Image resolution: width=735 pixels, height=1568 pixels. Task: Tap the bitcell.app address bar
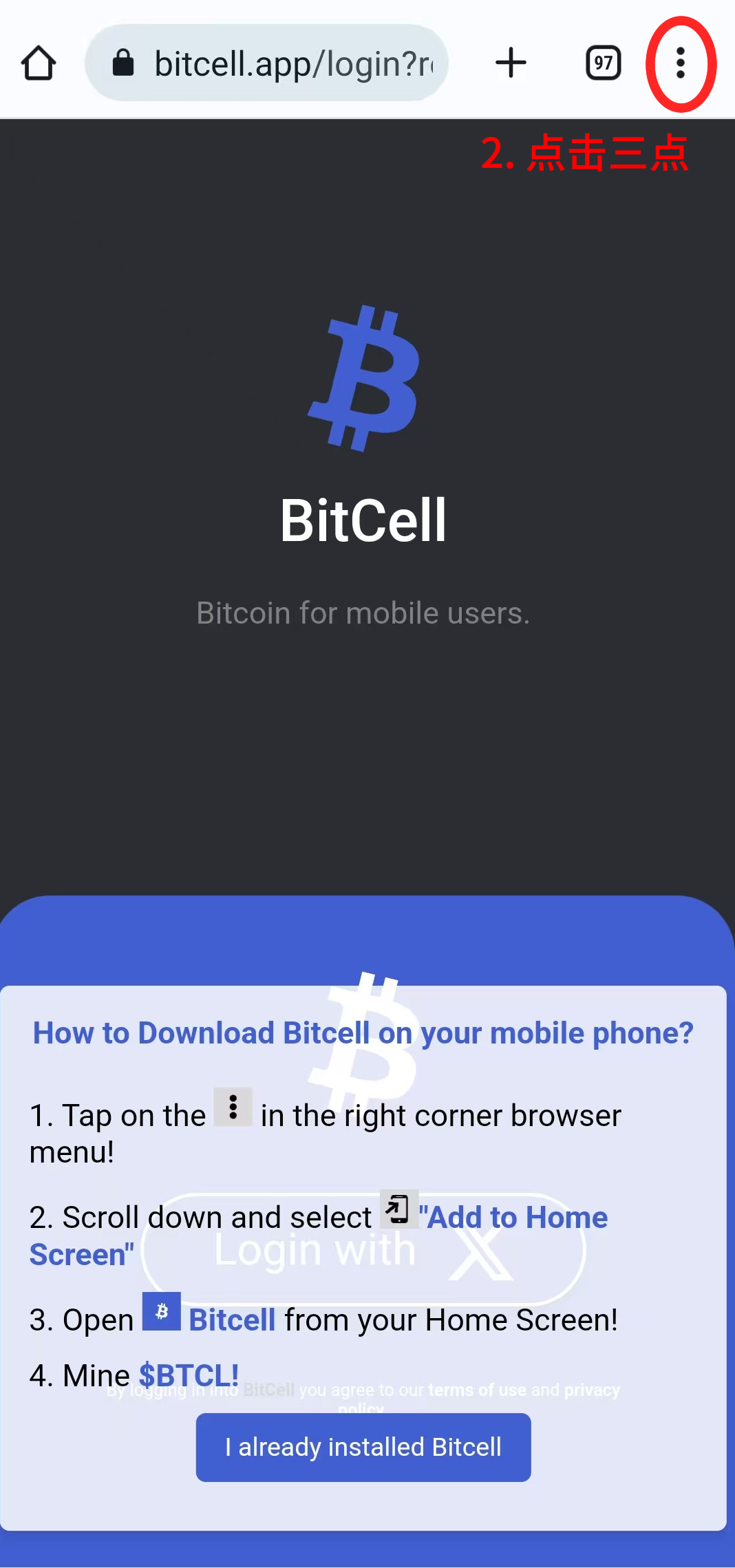[x=275, y=63]
